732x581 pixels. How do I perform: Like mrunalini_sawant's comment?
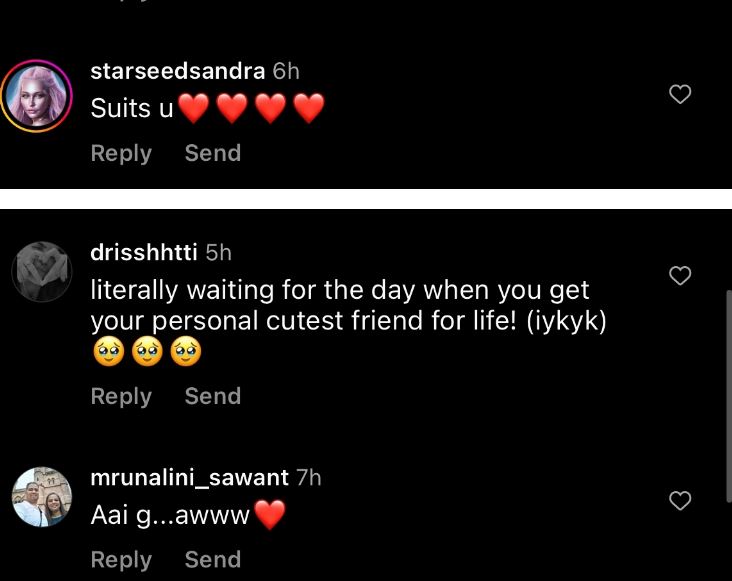coord(680,500)
